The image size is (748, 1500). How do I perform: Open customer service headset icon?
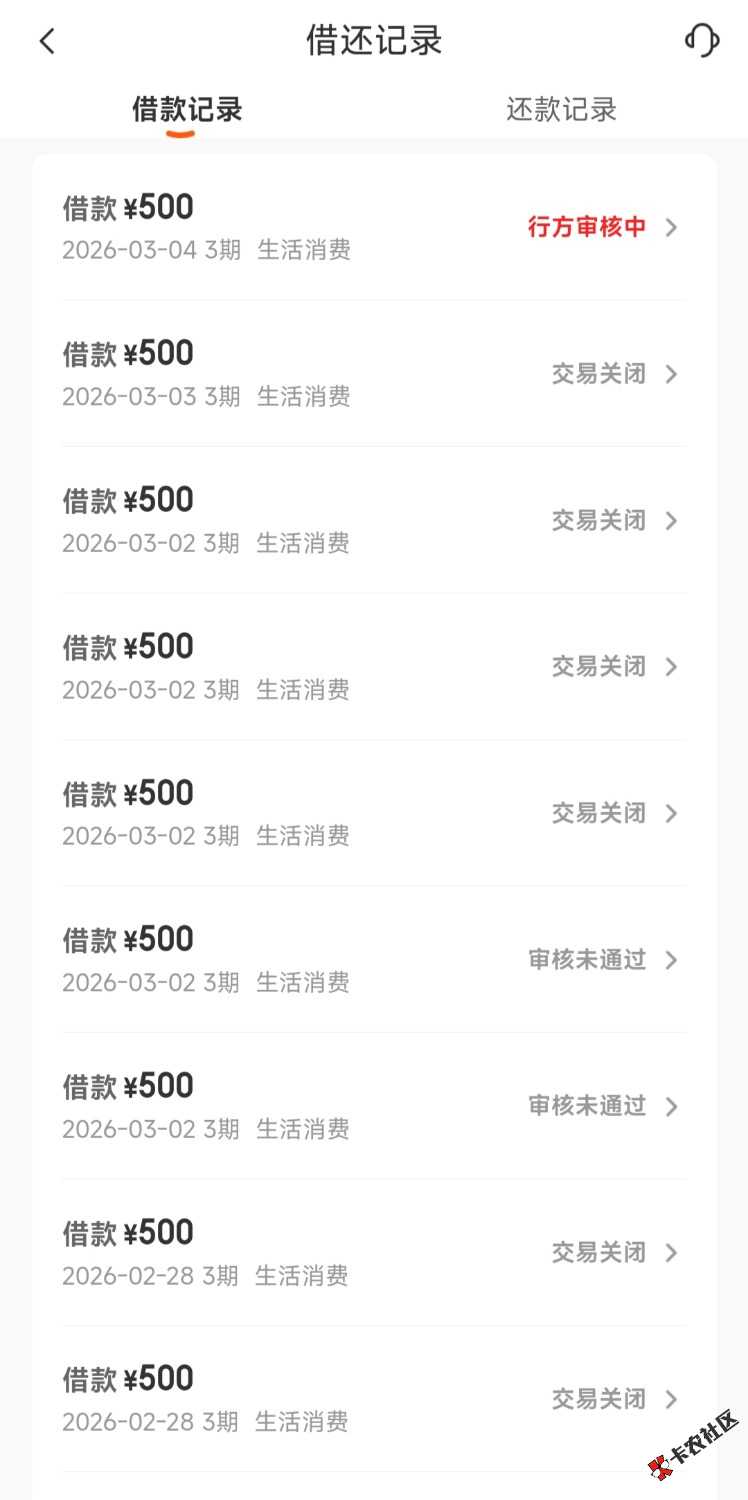[x=701, y=41]
